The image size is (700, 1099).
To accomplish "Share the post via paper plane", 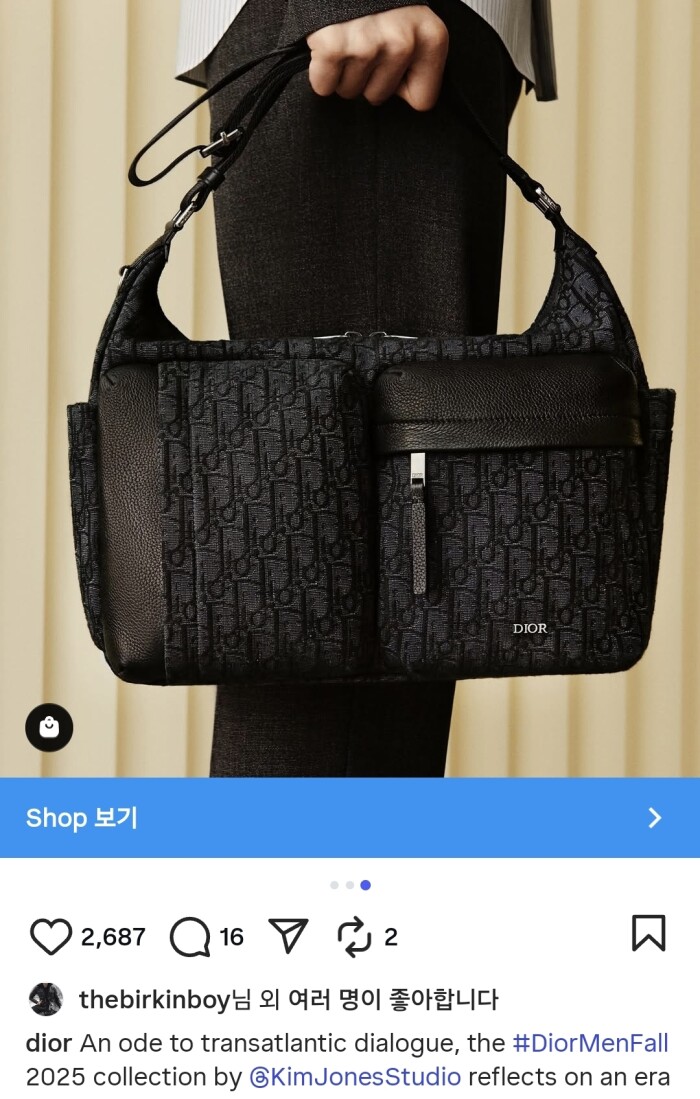I will (x=289, y=936).
